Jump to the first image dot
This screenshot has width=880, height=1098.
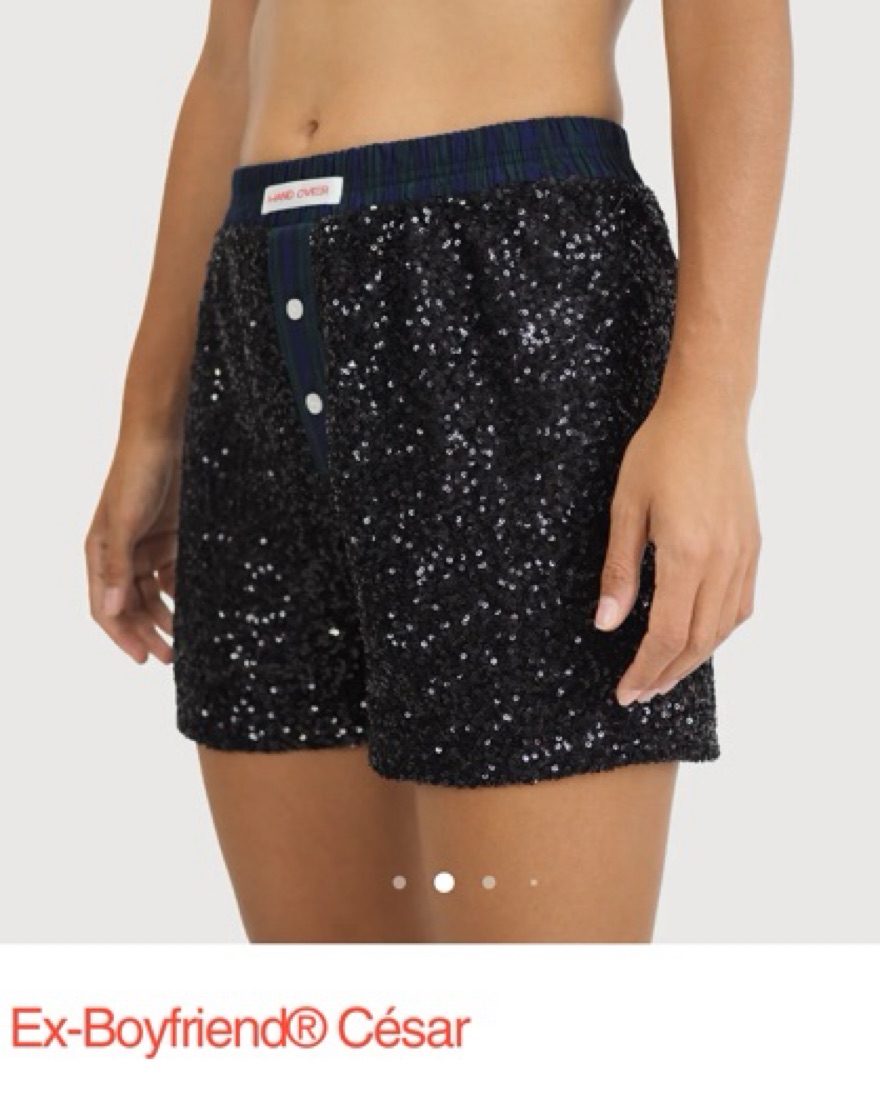click(x=399, y=882)
